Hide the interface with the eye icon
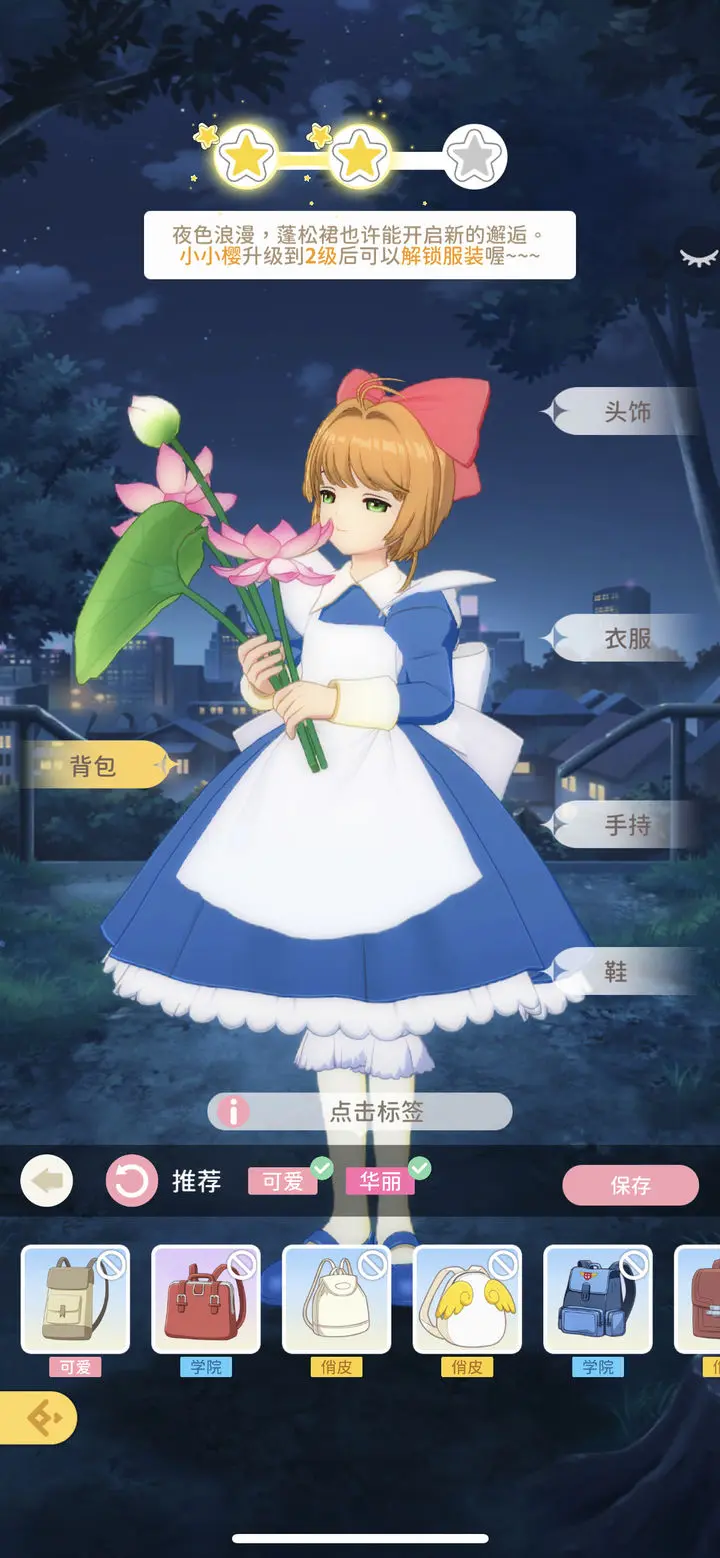 point(699,258)
